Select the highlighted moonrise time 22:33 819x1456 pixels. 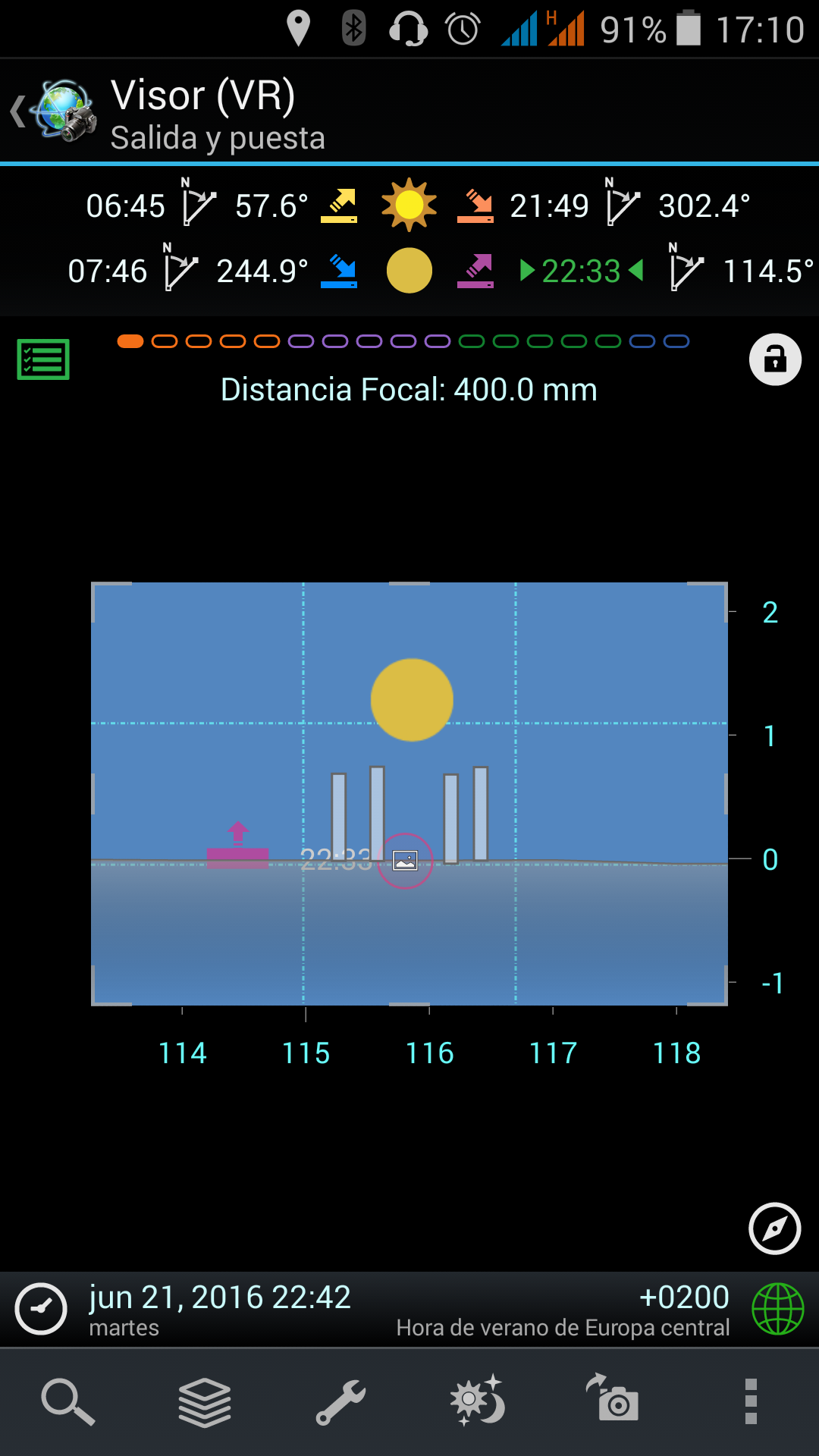click(582, 271)
